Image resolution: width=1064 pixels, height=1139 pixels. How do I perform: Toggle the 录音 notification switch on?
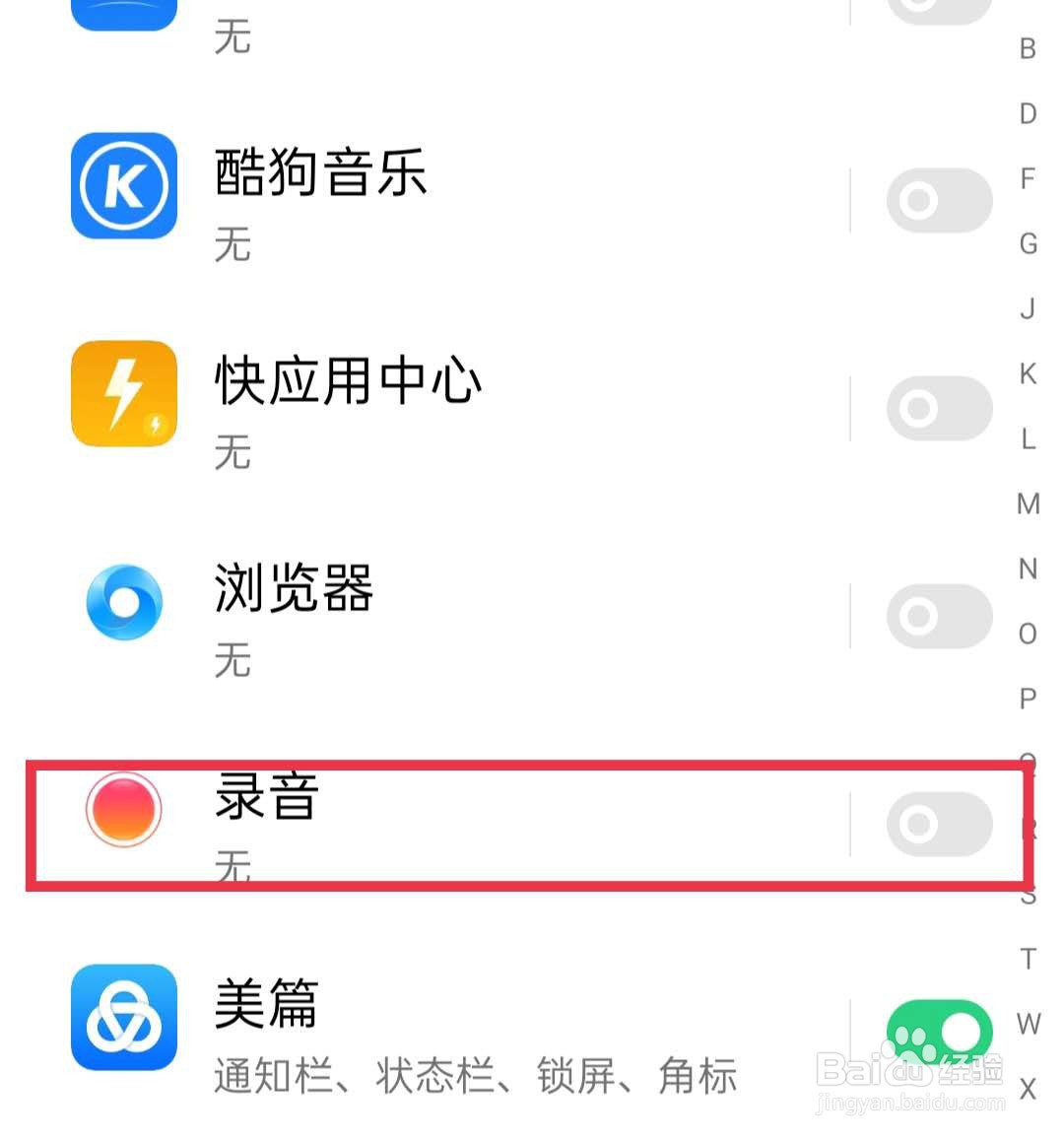point(939,825)
